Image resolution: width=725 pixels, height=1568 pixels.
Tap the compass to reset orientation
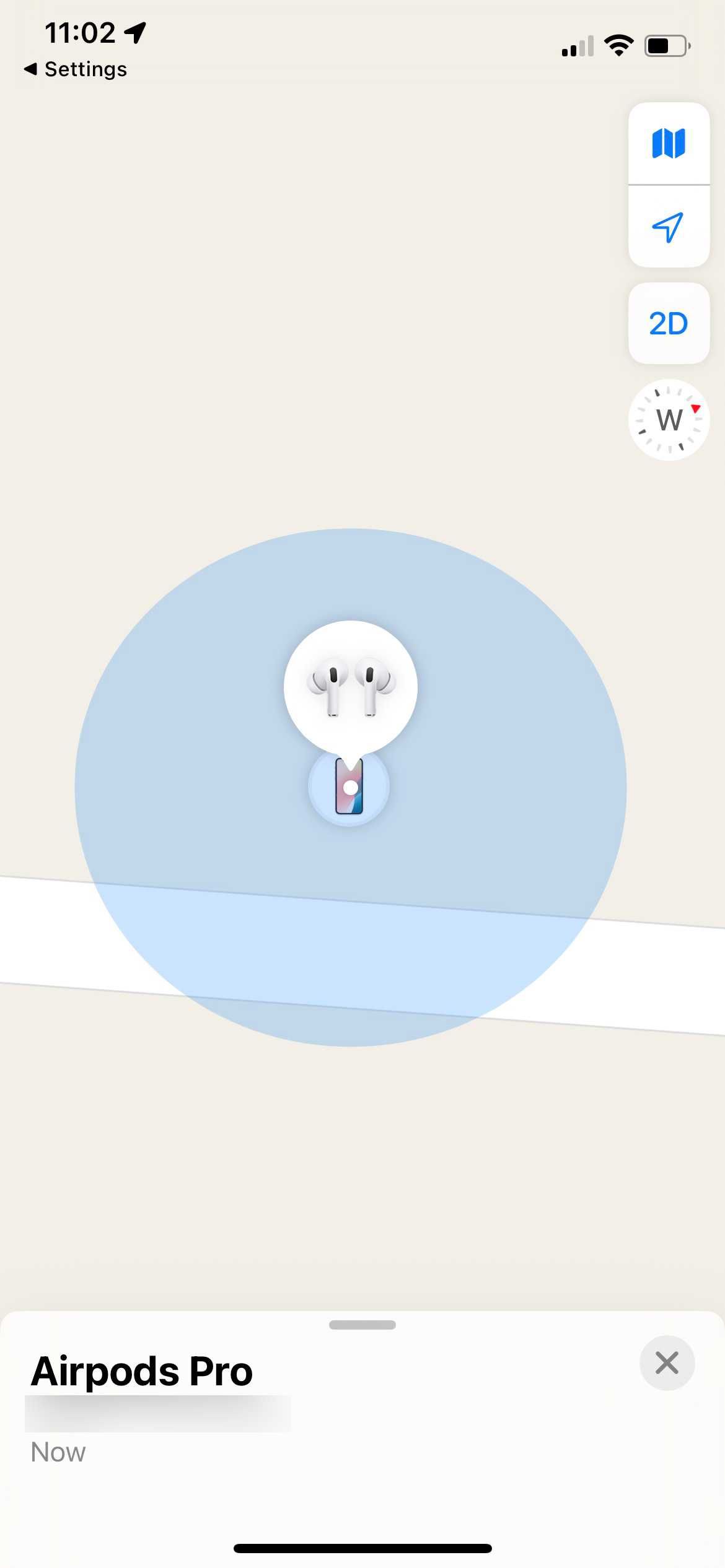[x=669, y=420]
